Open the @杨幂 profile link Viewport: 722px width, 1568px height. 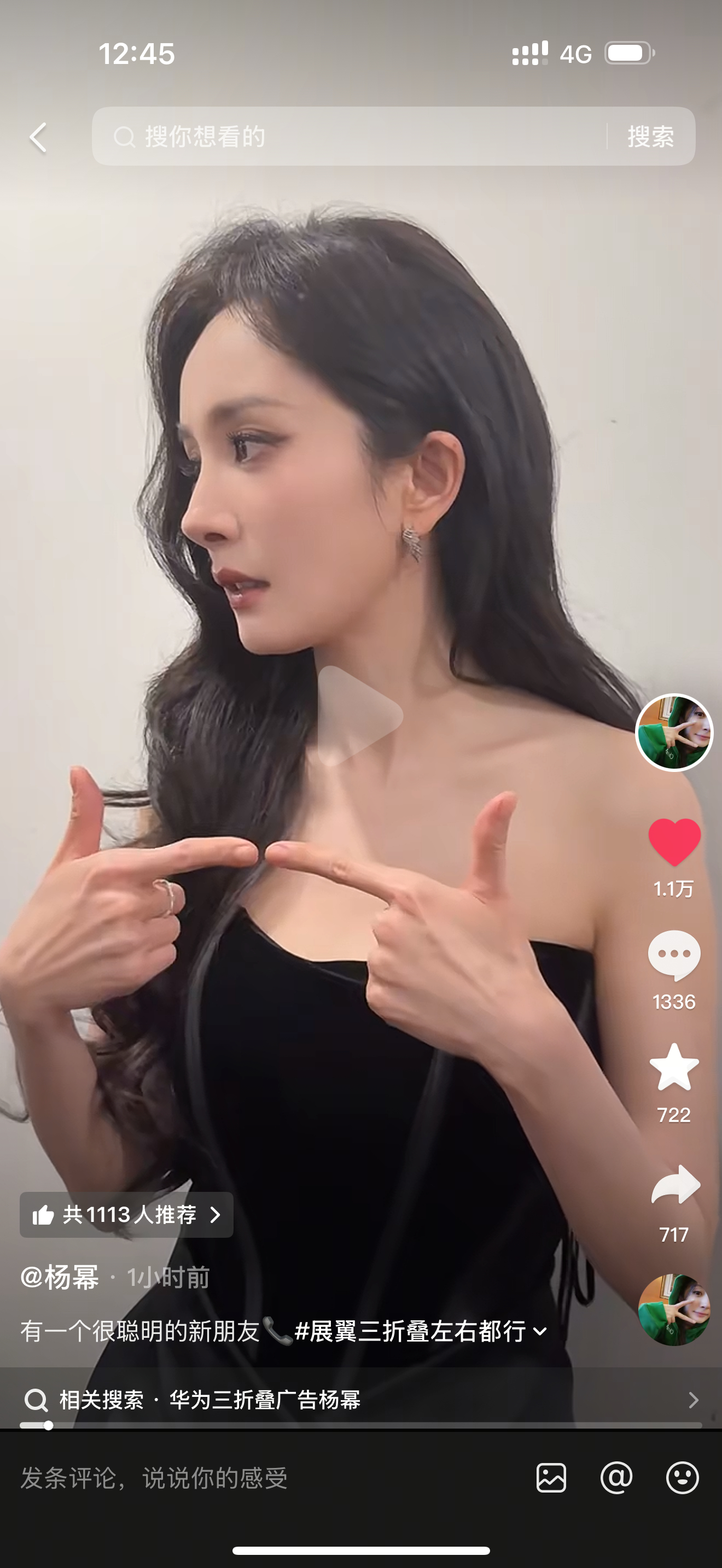pyautogui.click(x=60, y=1277)
